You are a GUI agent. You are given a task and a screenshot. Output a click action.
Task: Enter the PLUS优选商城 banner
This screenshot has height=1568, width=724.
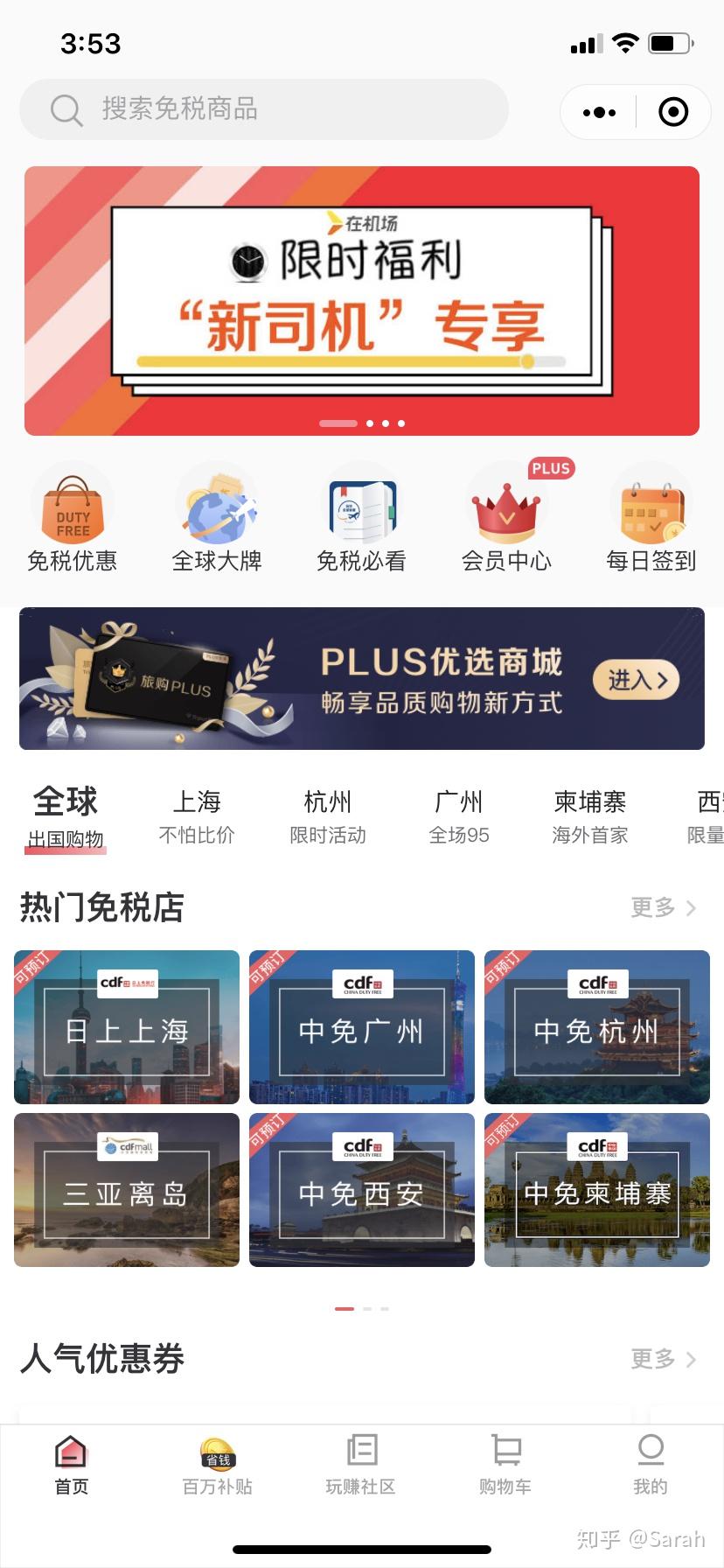coord(637,679)
